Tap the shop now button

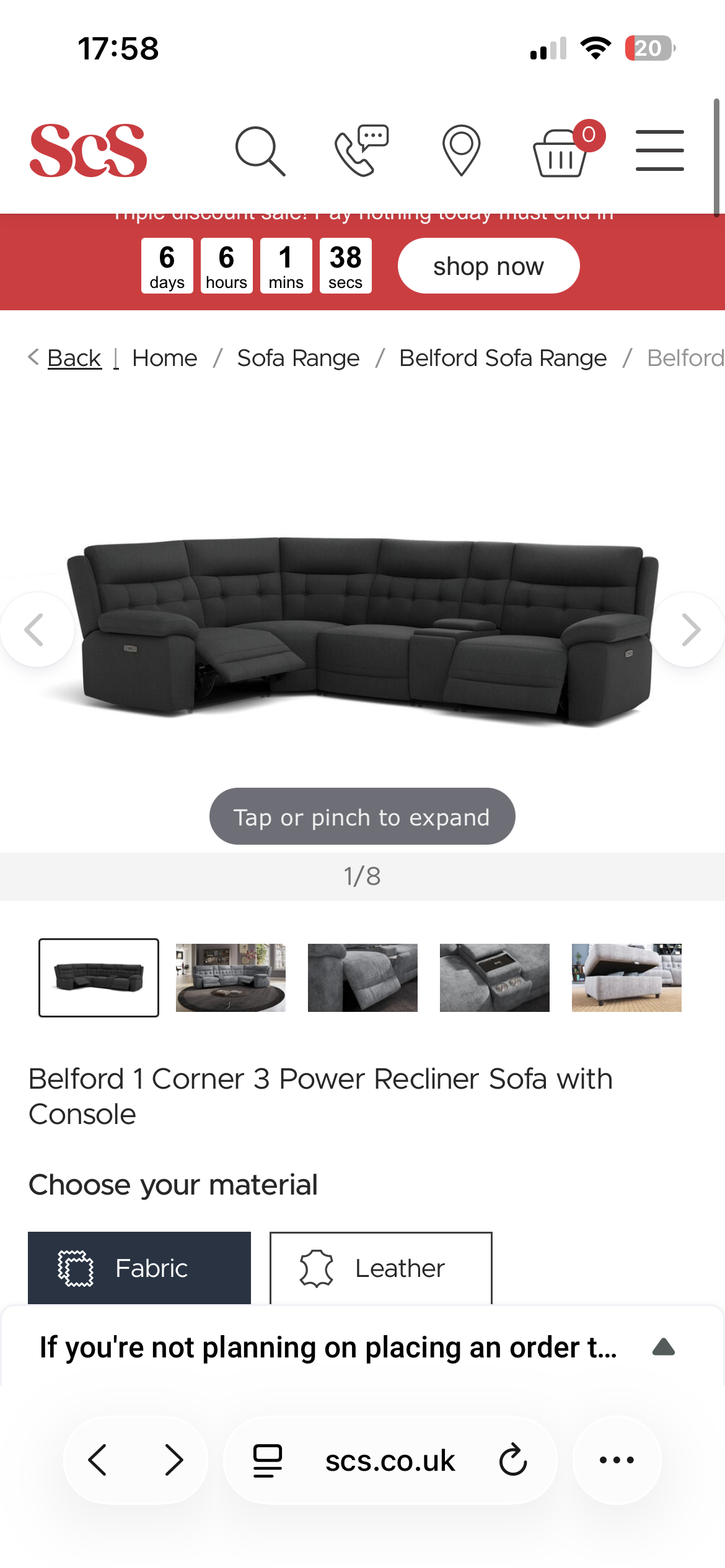(488, 266)
